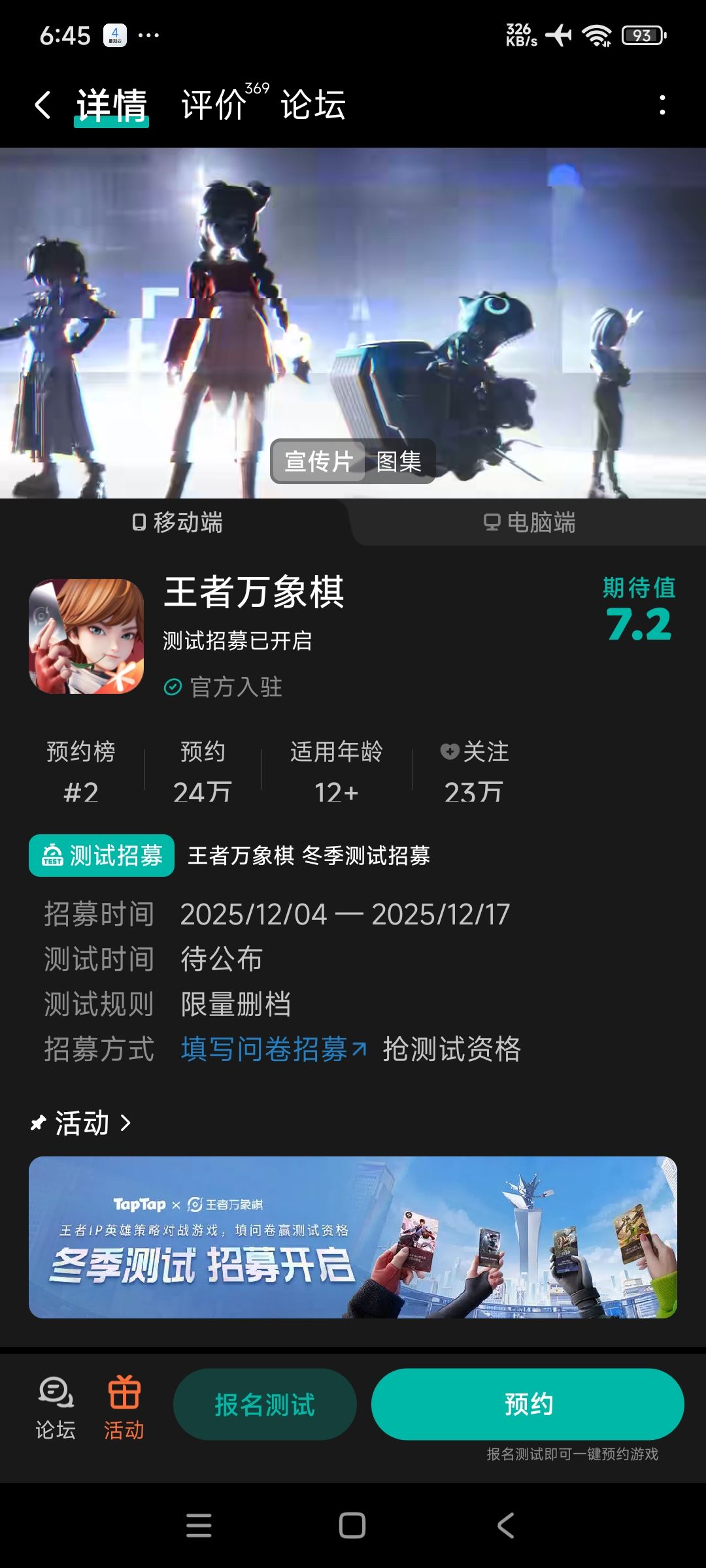Open the 预约榜 #2 ranking

point(81,772)
